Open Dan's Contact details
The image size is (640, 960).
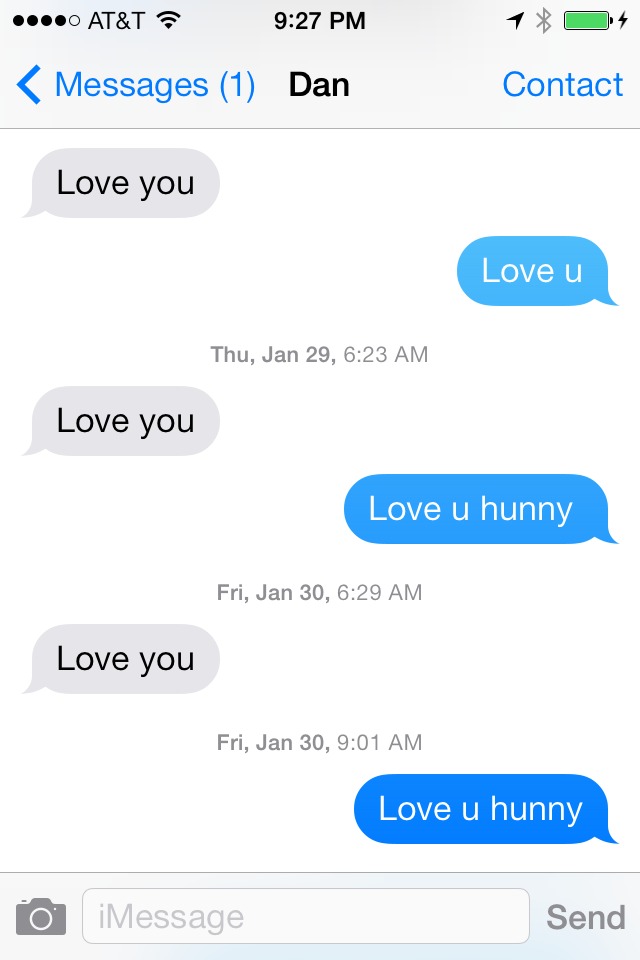tap(562, 85)
